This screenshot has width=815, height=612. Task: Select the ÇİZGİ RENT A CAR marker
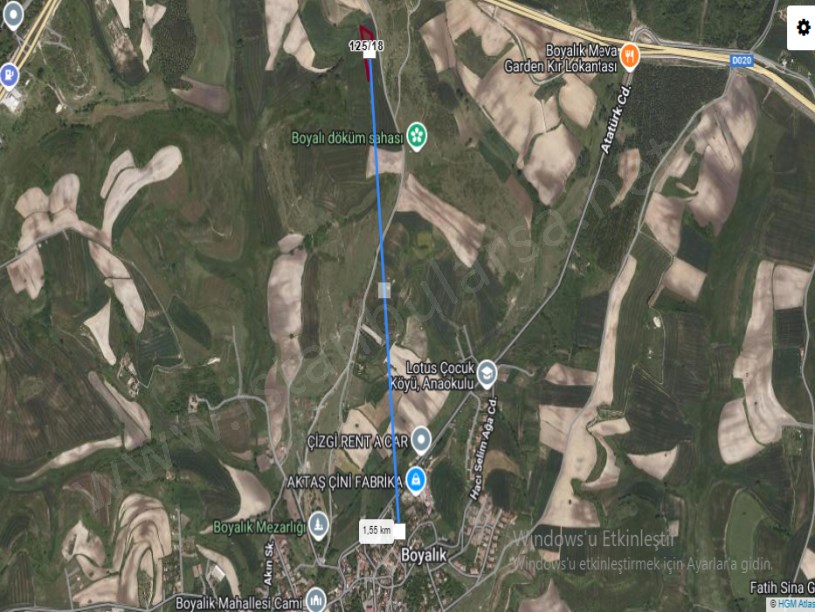pyautogui.click(x=422, y=439)
